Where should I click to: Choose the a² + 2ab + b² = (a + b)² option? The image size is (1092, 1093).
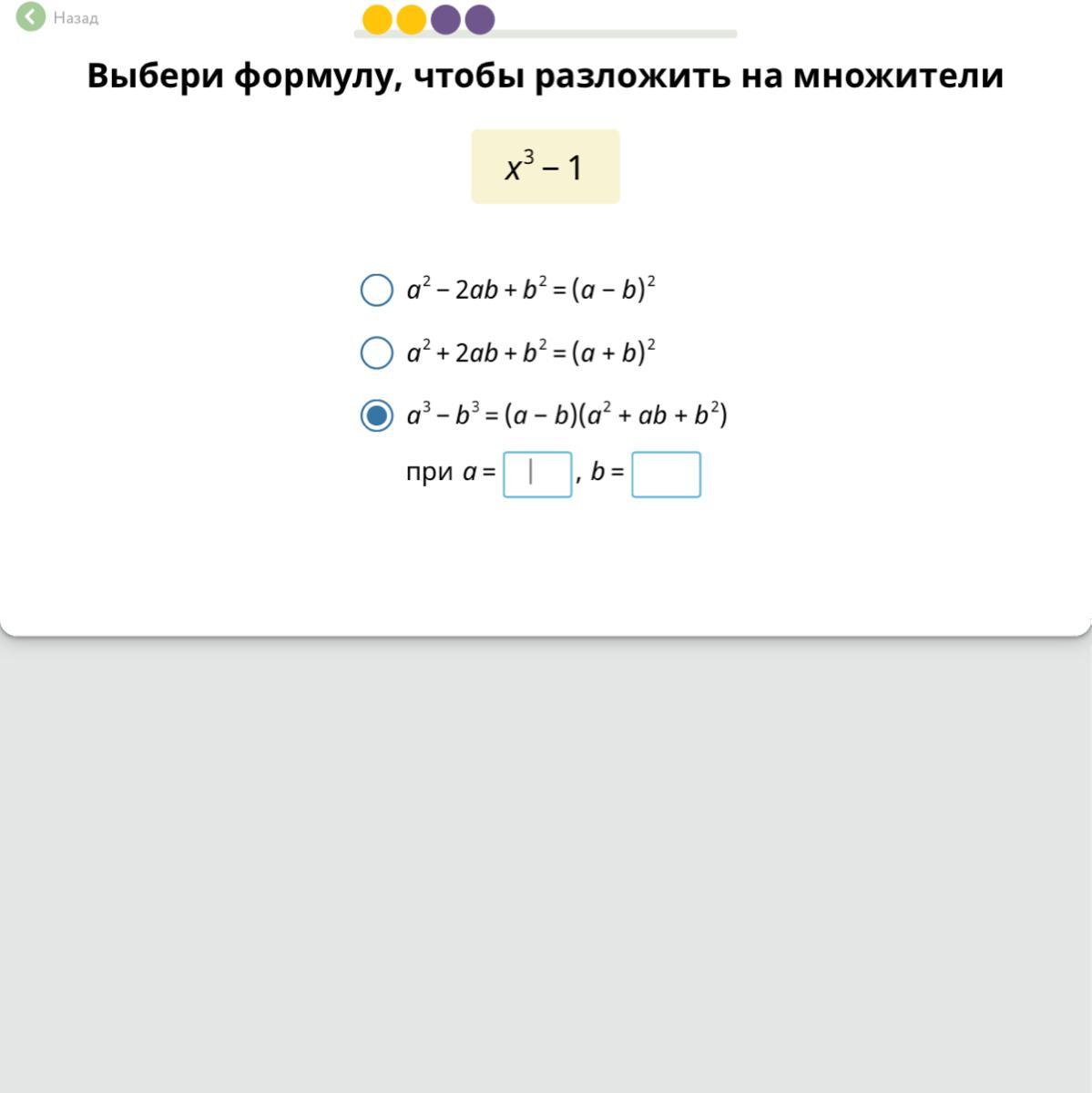coord(377,352)
